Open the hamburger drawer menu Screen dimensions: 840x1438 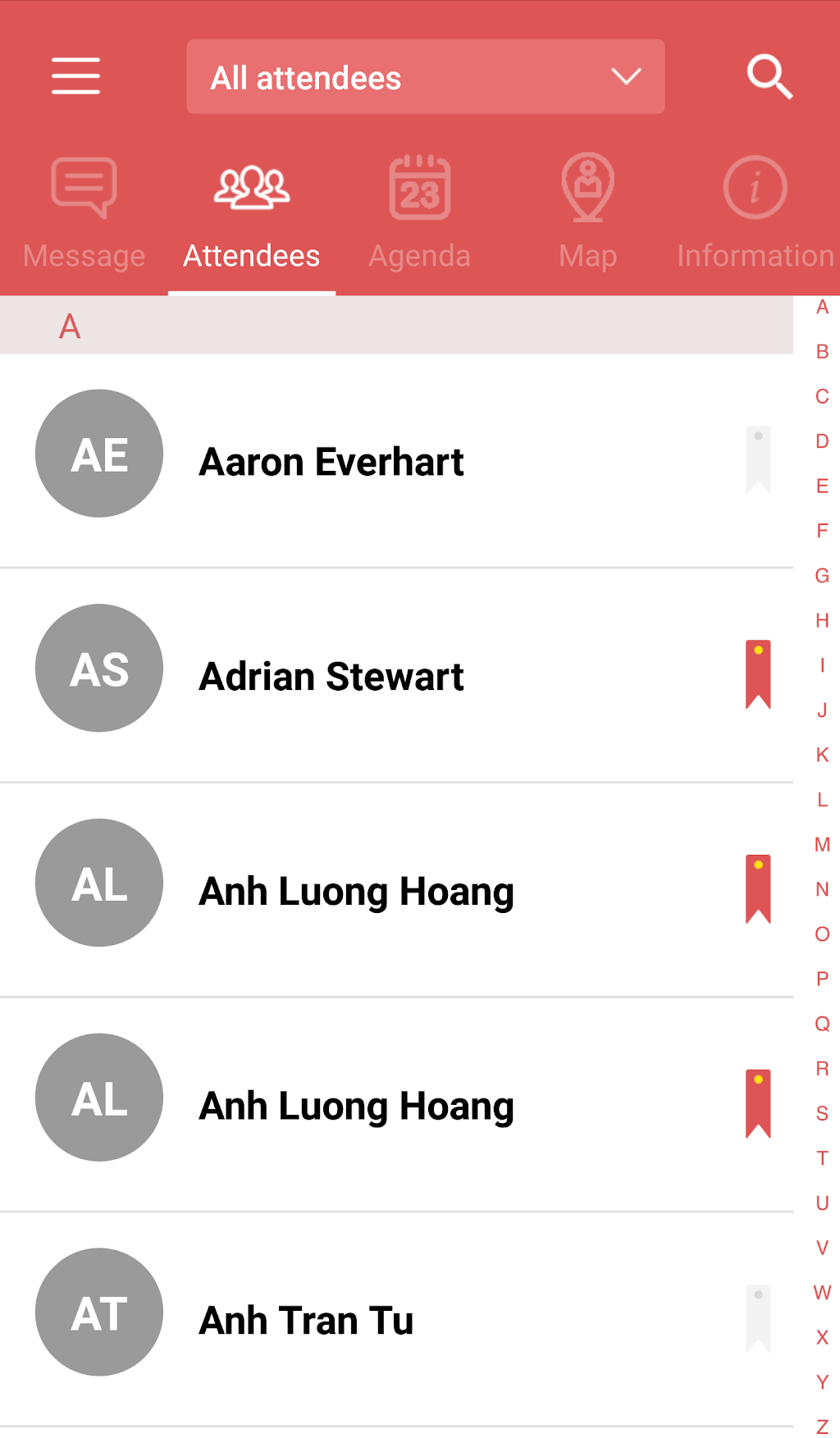click(75, 76)
